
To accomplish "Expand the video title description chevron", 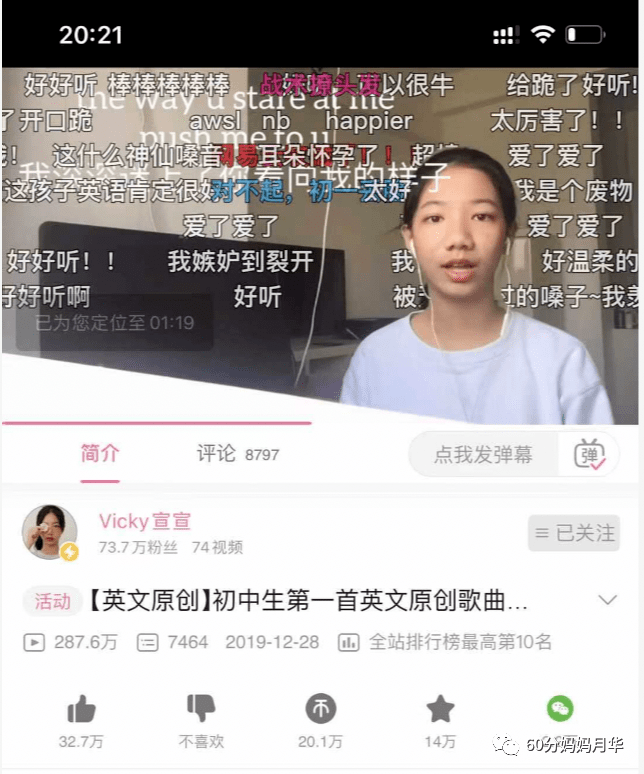I will pyautogui.click(x=607, y=600).
